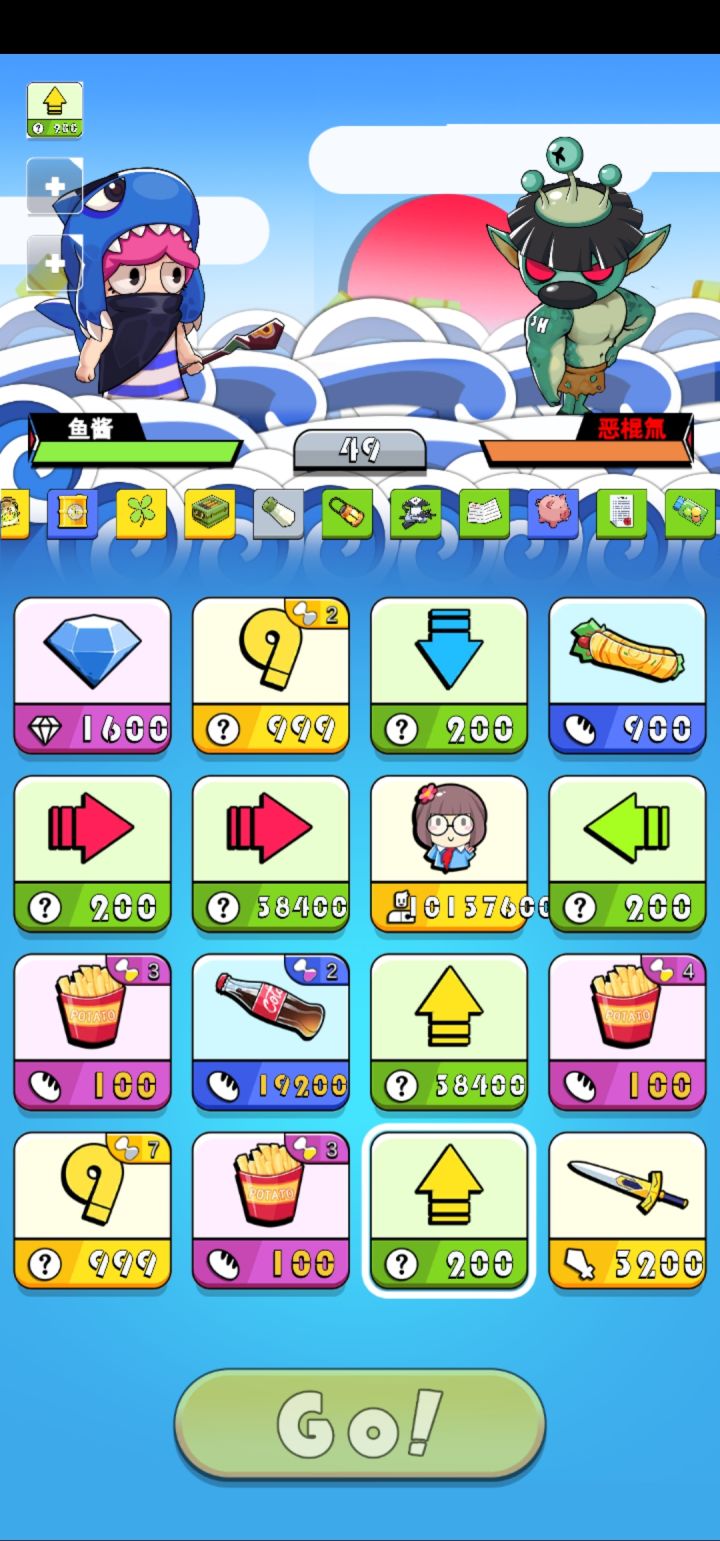This screenshot has height=1541, width=720.
Task: Select the green left-arrow card costing 200
Action: (x=627, y=853)
